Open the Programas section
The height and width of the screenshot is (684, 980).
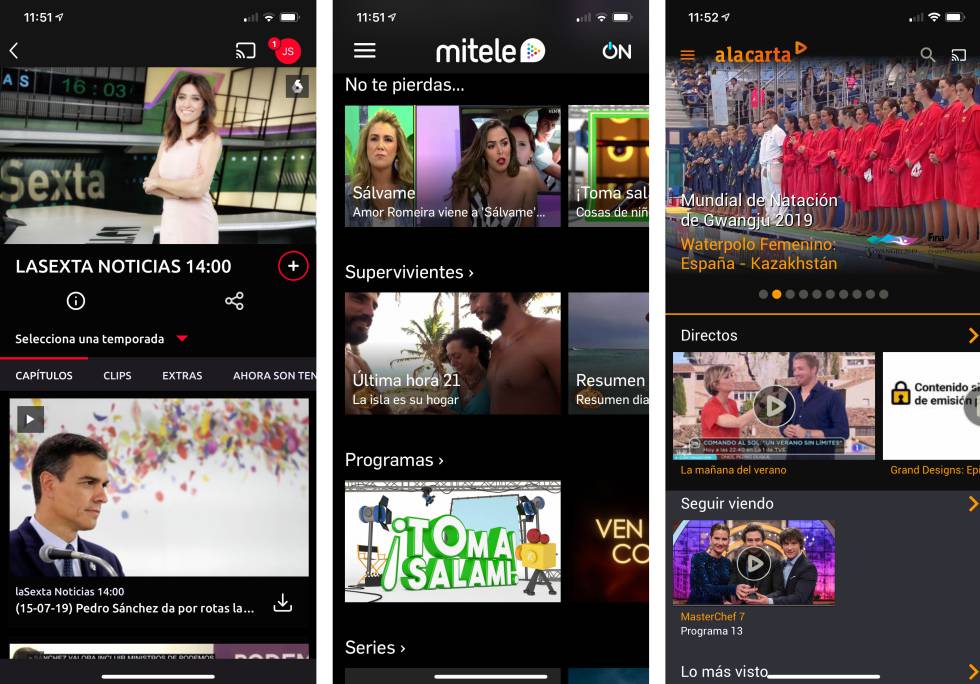(394, 460)
